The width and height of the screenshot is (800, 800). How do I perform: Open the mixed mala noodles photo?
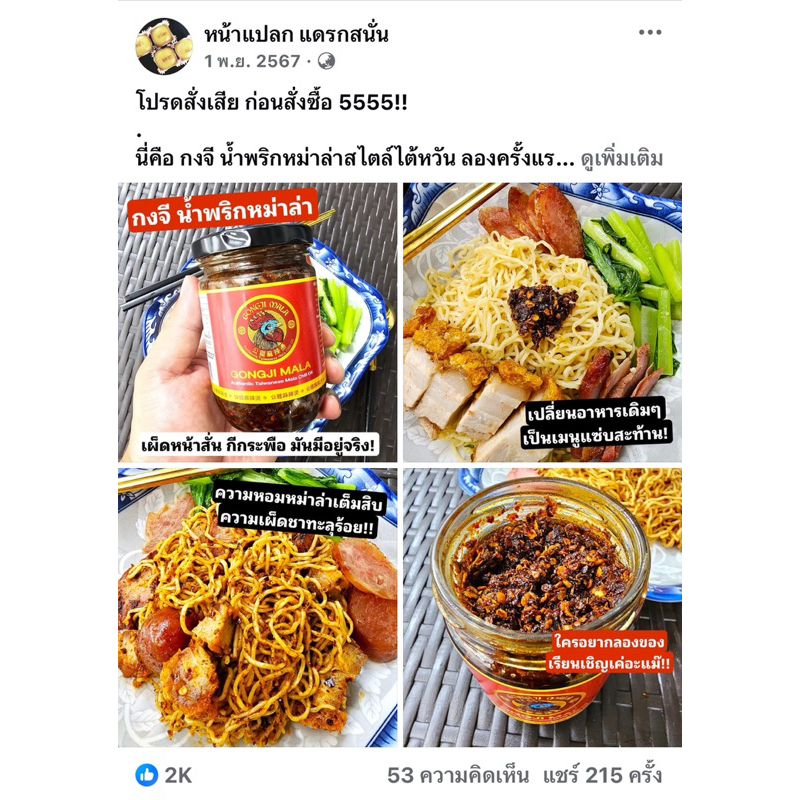[258, 608]
